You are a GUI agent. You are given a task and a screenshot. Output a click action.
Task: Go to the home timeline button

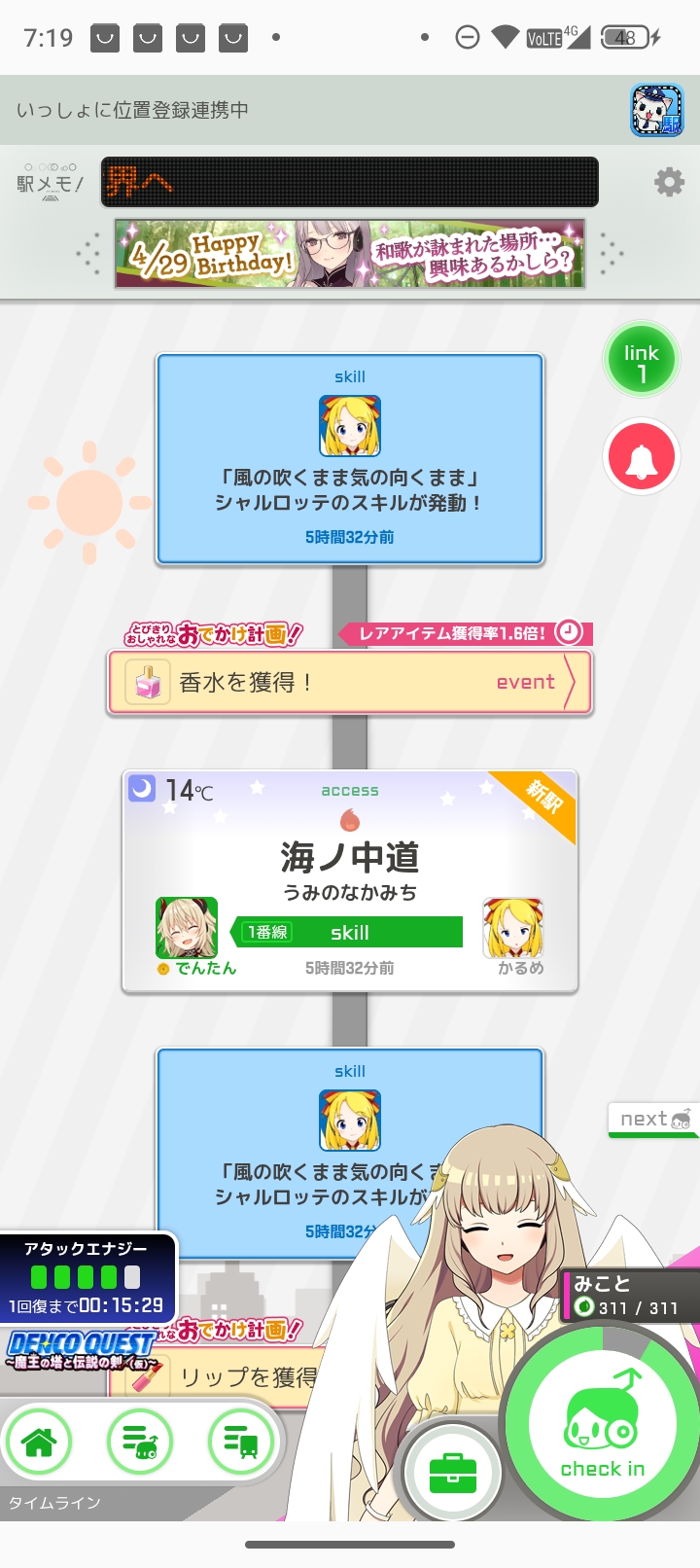[x=40, y=1442]
